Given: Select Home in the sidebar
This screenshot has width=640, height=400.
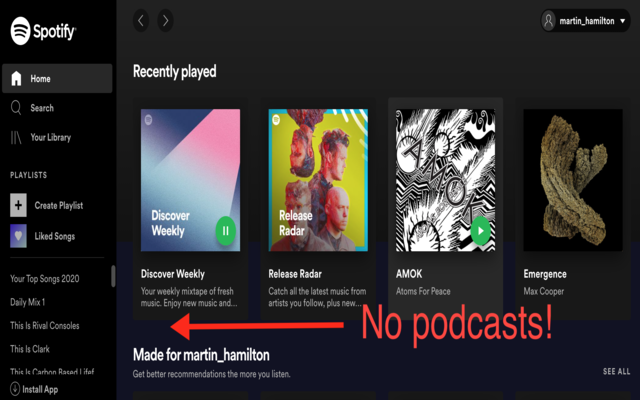Looking at the screenshot, I should pos(57,78).
